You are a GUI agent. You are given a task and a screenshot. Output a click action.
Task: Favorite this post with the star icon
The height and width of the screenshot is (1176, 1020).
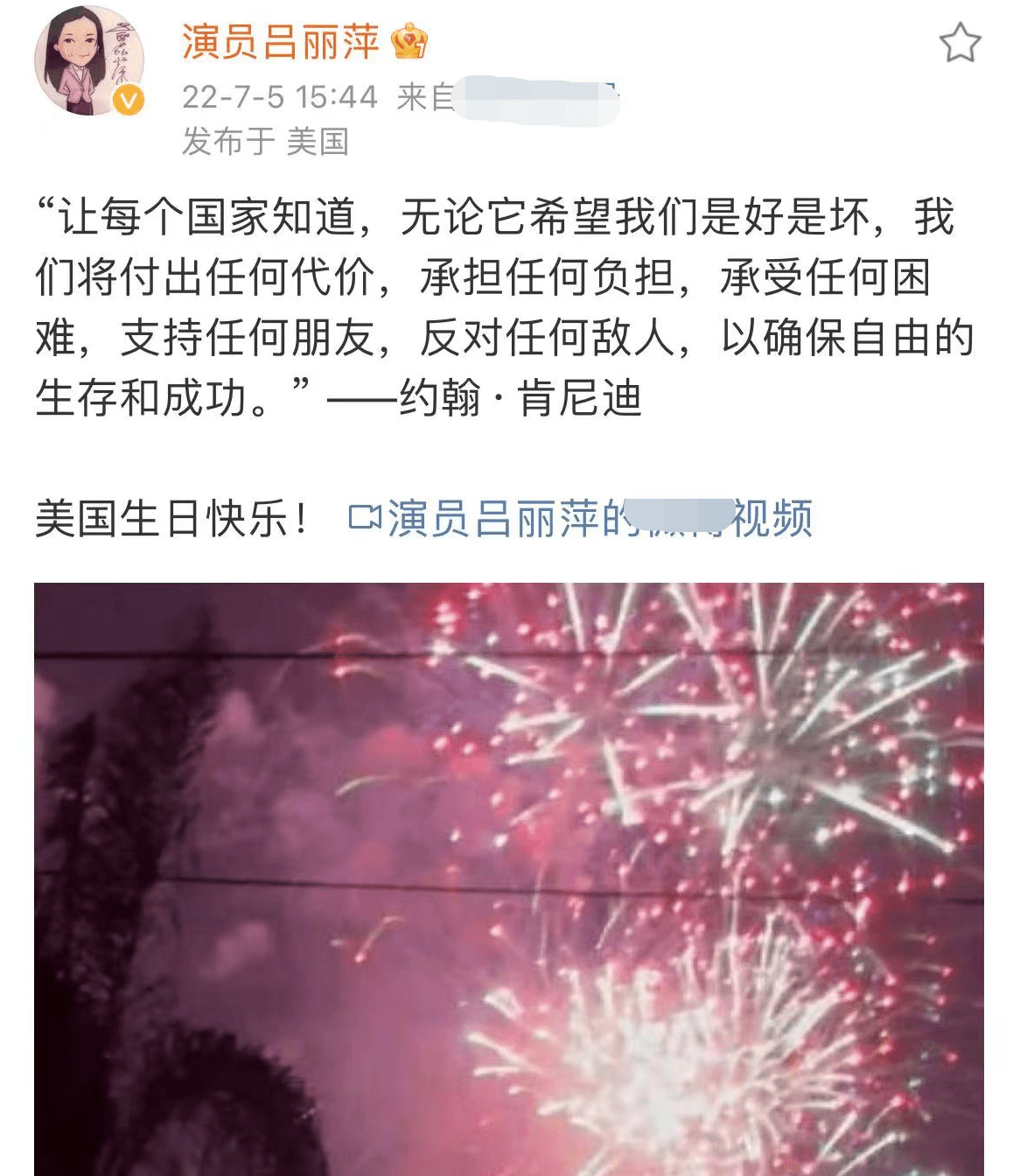[x=960, y=43]
